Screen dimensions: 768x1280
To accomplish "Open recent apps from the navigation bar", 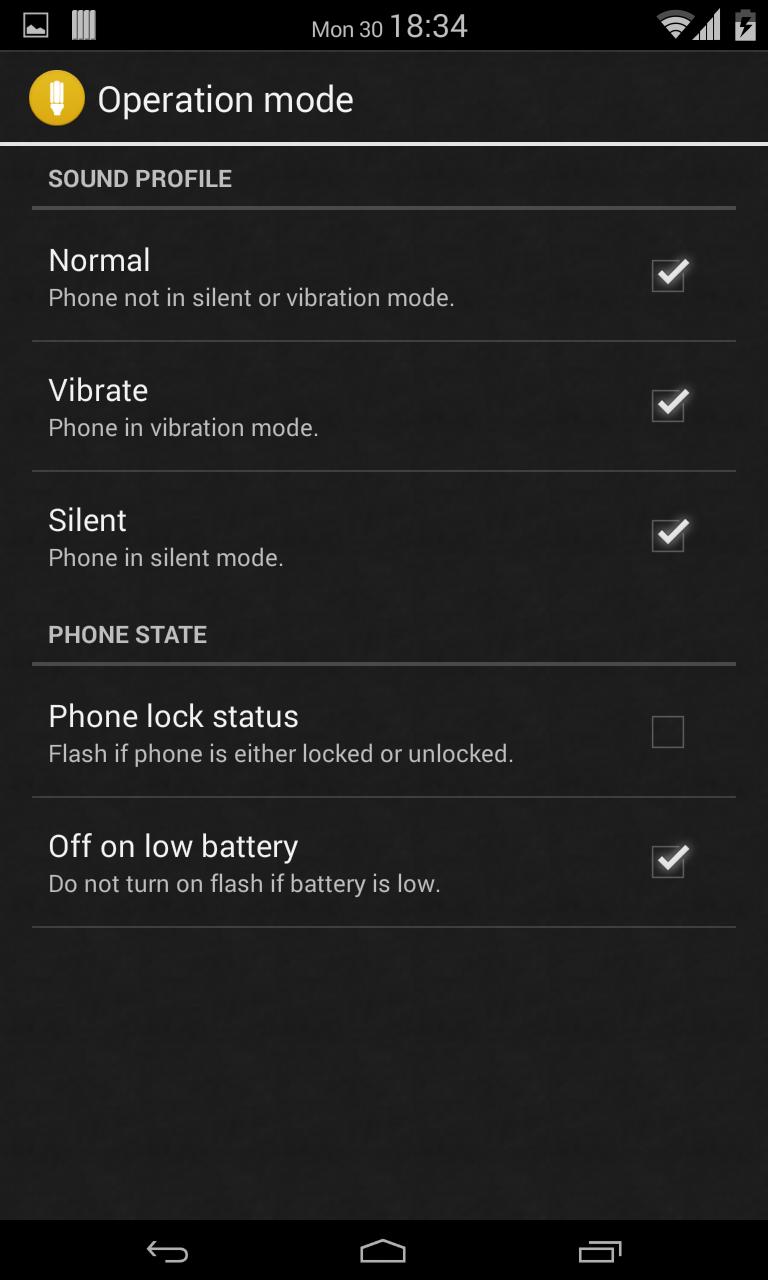I will point(600,1251).
